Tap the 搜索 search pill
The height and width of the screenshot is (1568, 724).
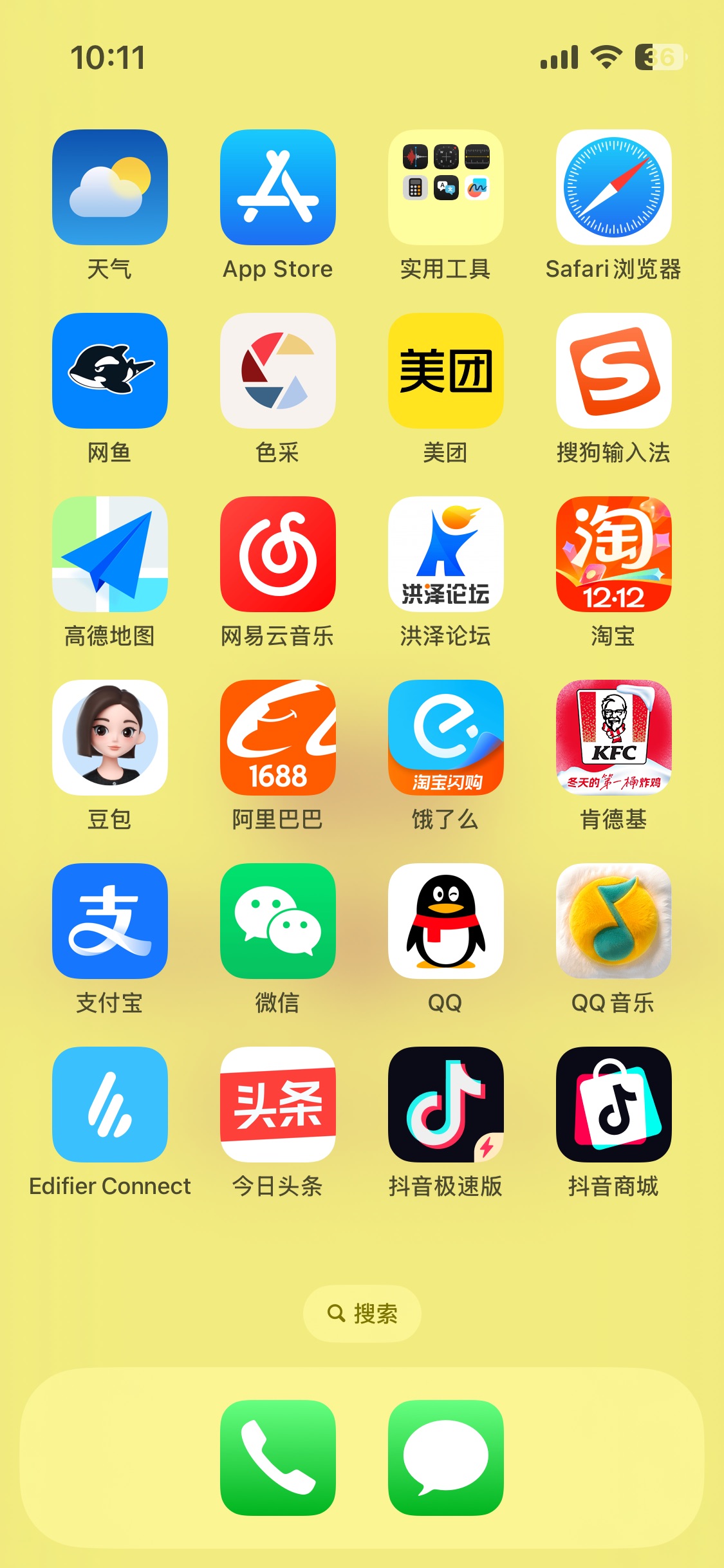362,1313
